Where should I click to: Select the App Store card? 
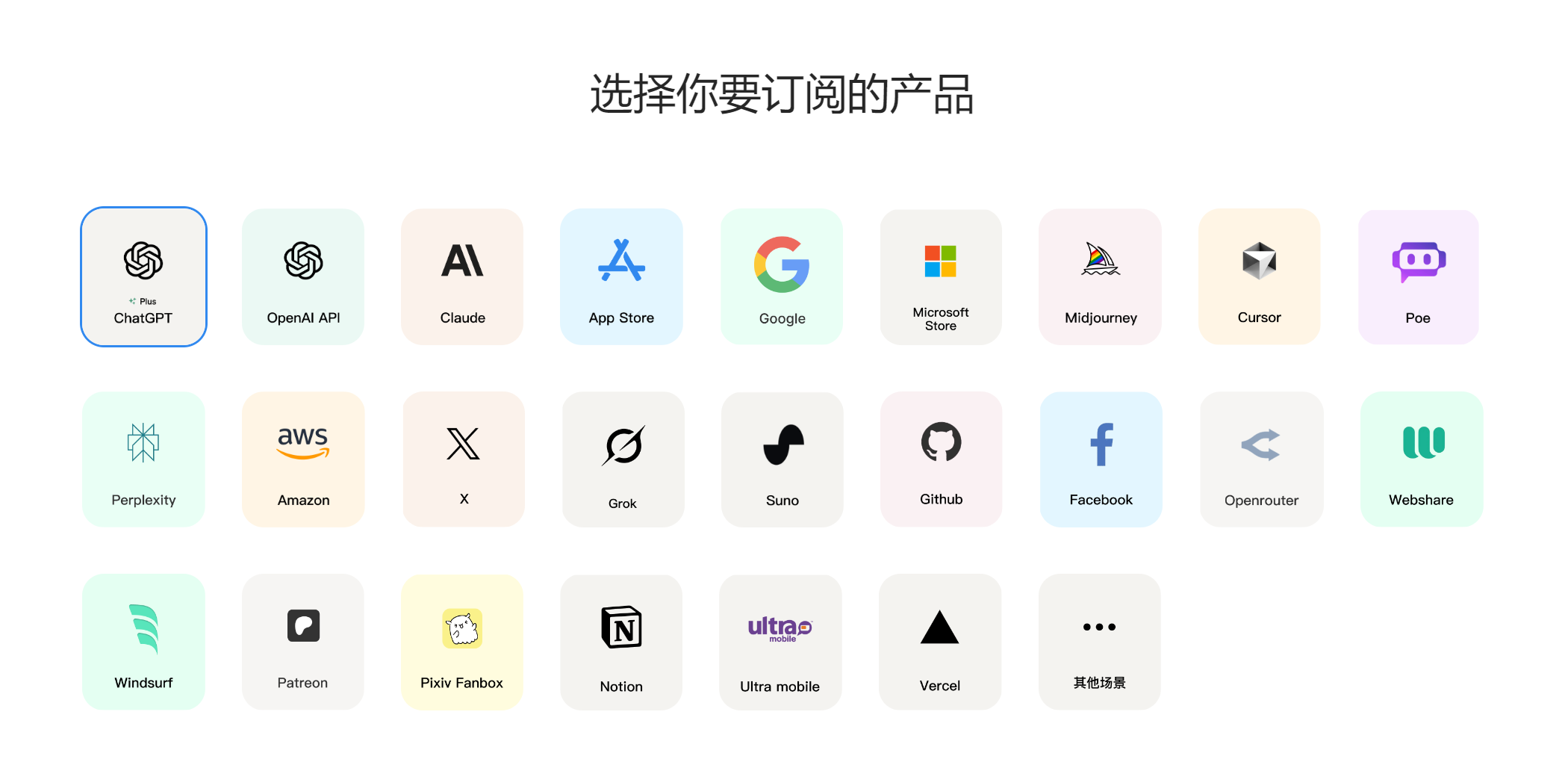621,276
